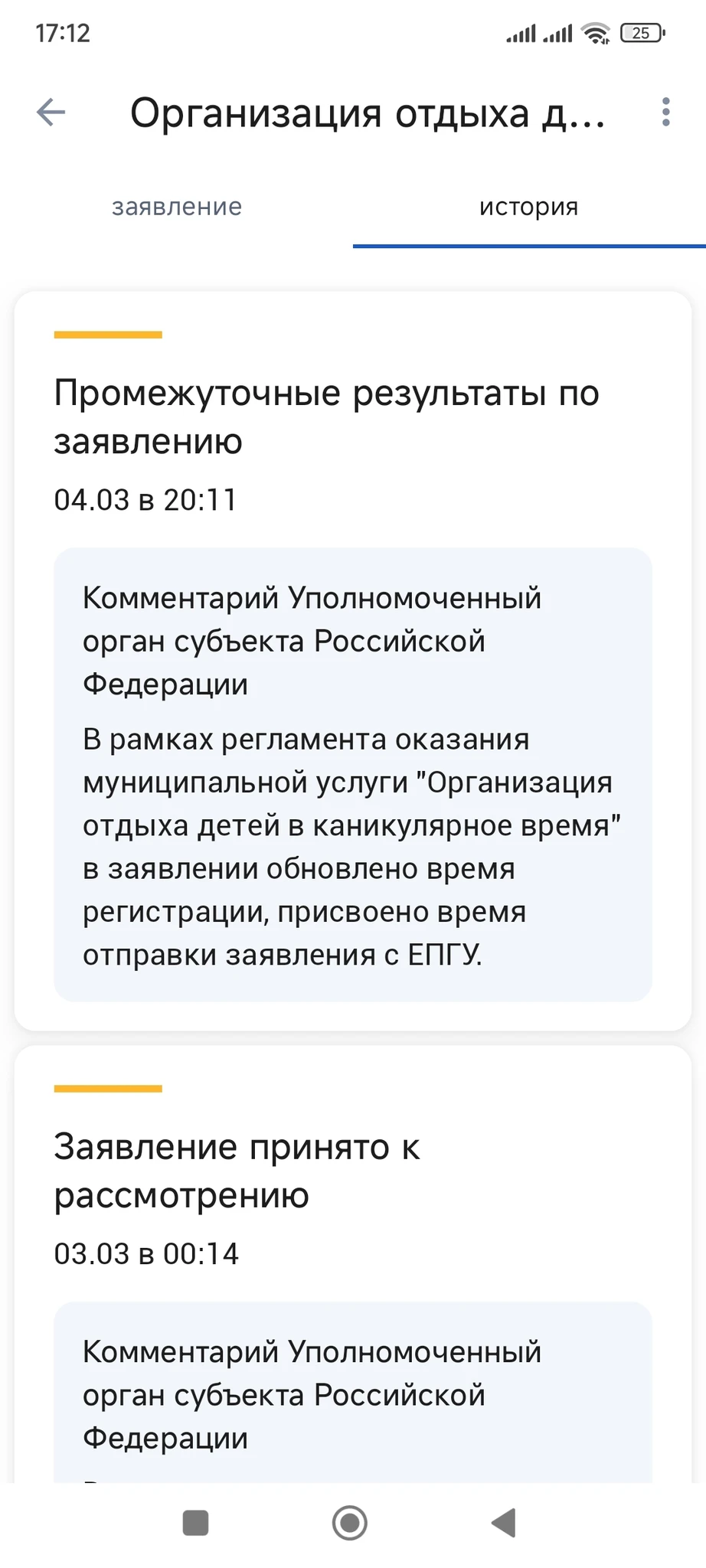Select the «история» tab
The height and width of the screenshot is (1568, 706).
528,207
